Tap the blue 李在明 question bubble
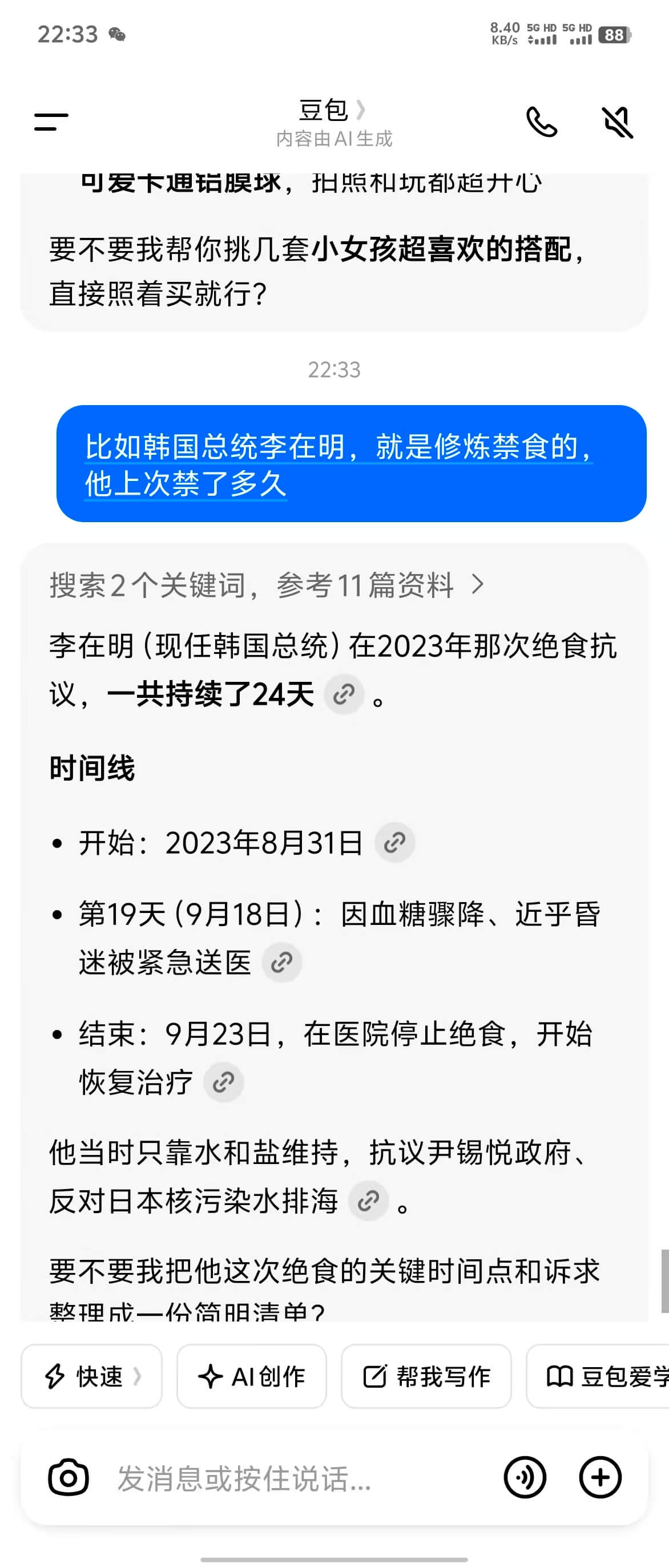The image size is (669, 1568). click(351, 464)
